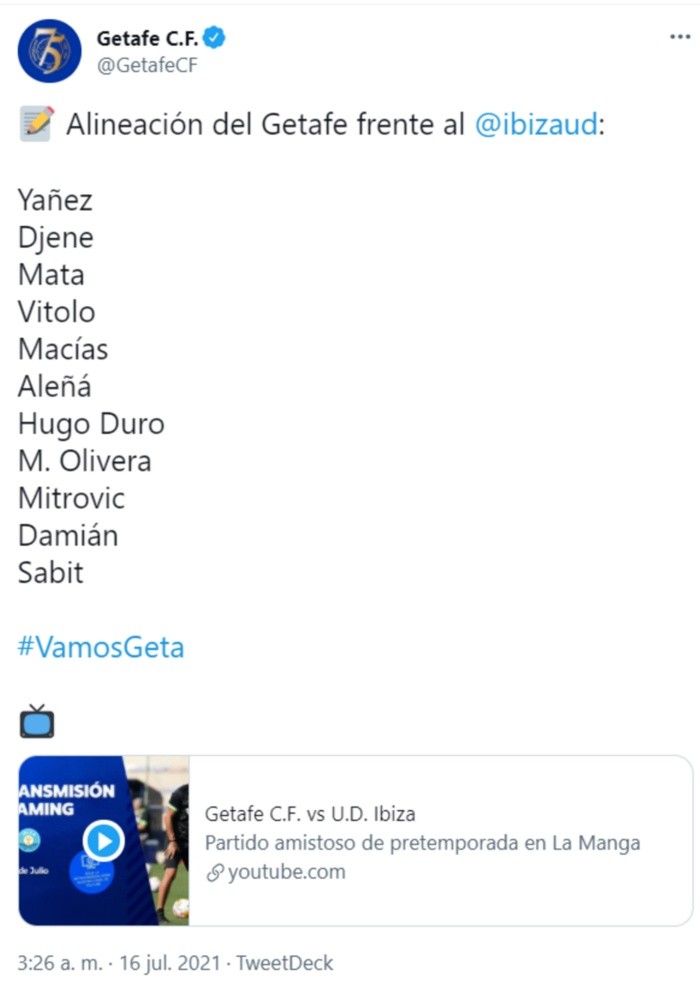The height and width of the screenshot is (981, 700).
Task: Open Getafe C.F. profile picture
Action: pyautogui.click(x=49, y=51)
